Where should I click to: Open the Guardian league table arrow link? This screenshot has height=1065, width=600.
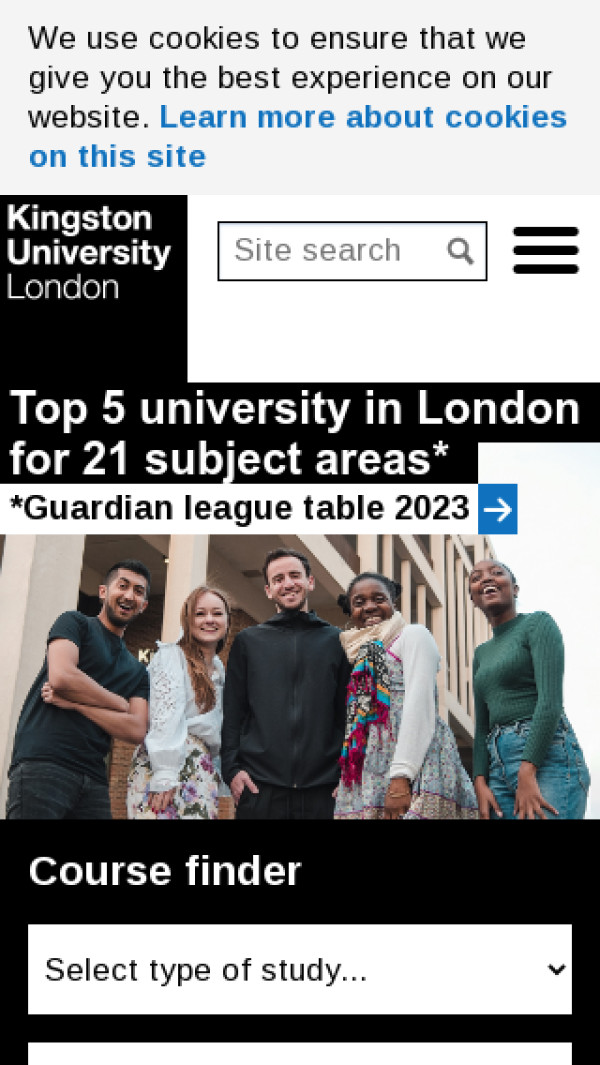coord(498,509)
